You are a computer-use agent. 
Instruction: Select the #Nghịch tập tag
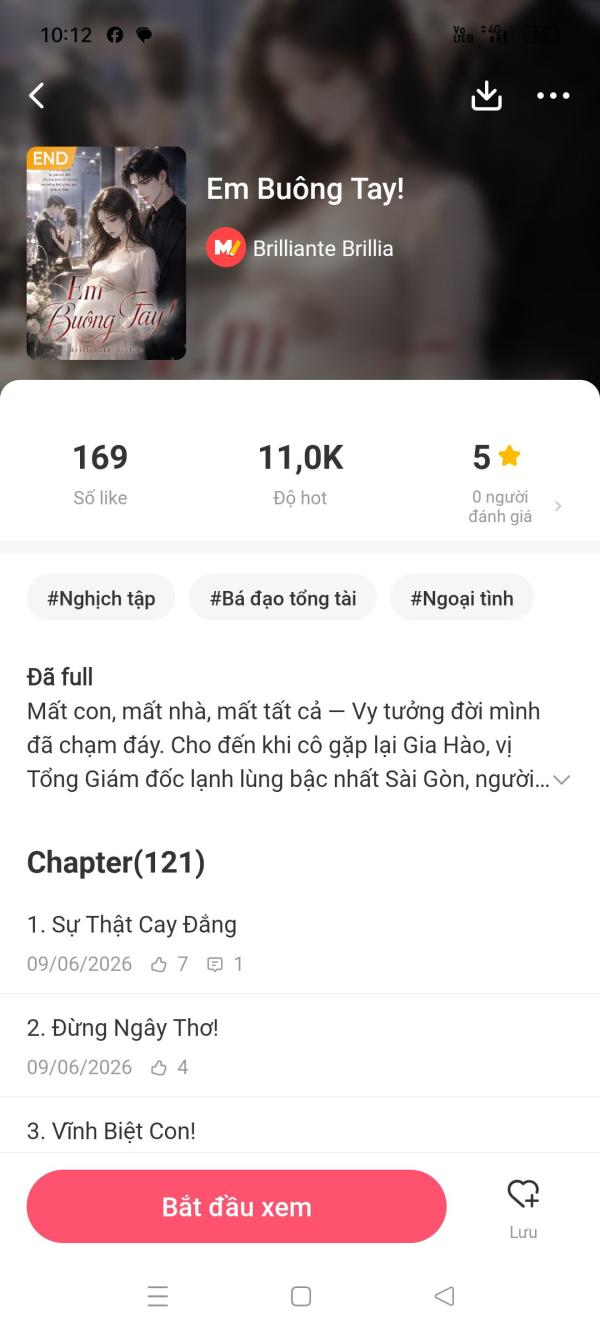pos(101,598)
